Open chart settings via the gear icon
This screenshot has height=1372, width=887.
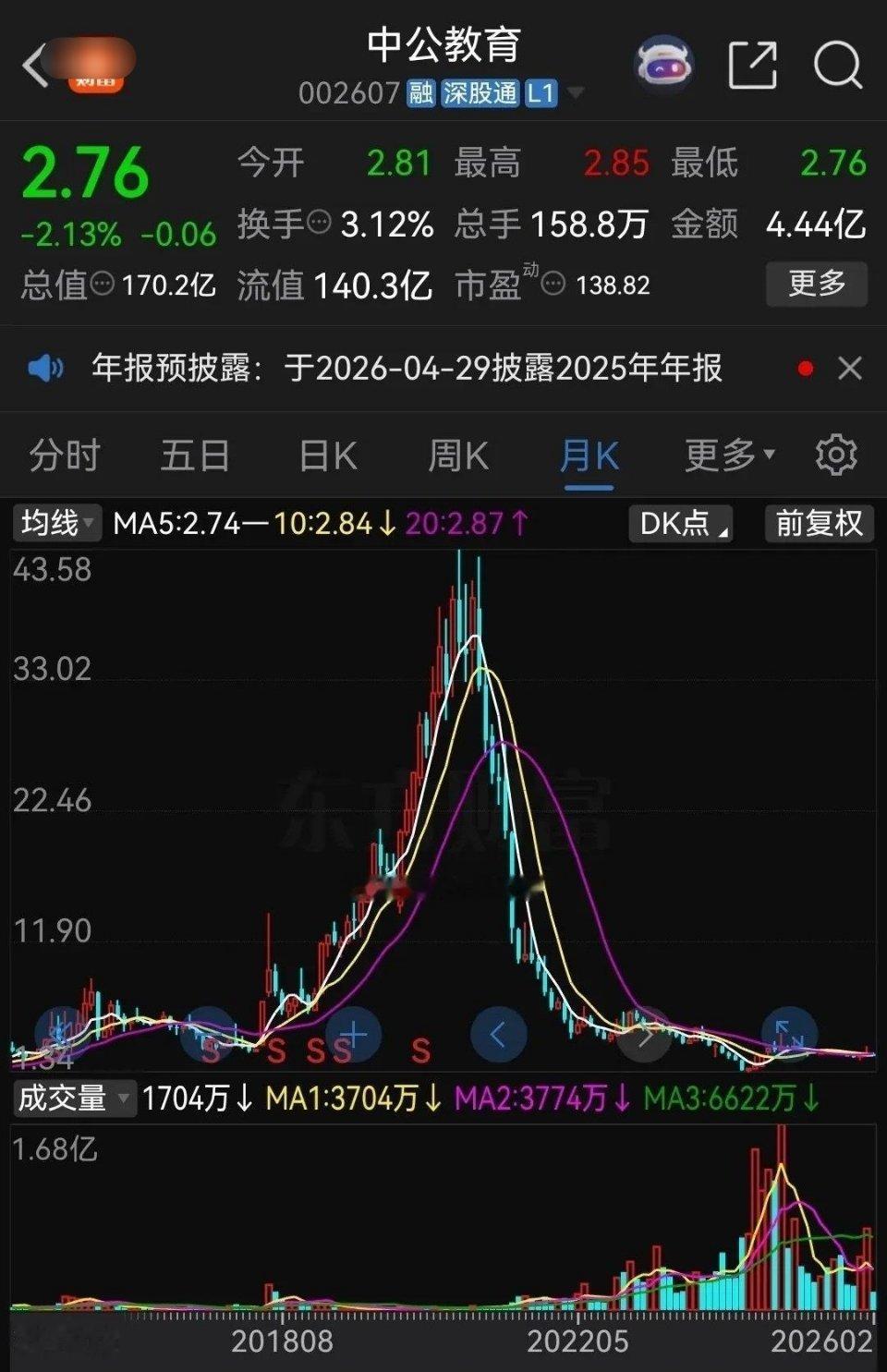[x=834, y=455]
